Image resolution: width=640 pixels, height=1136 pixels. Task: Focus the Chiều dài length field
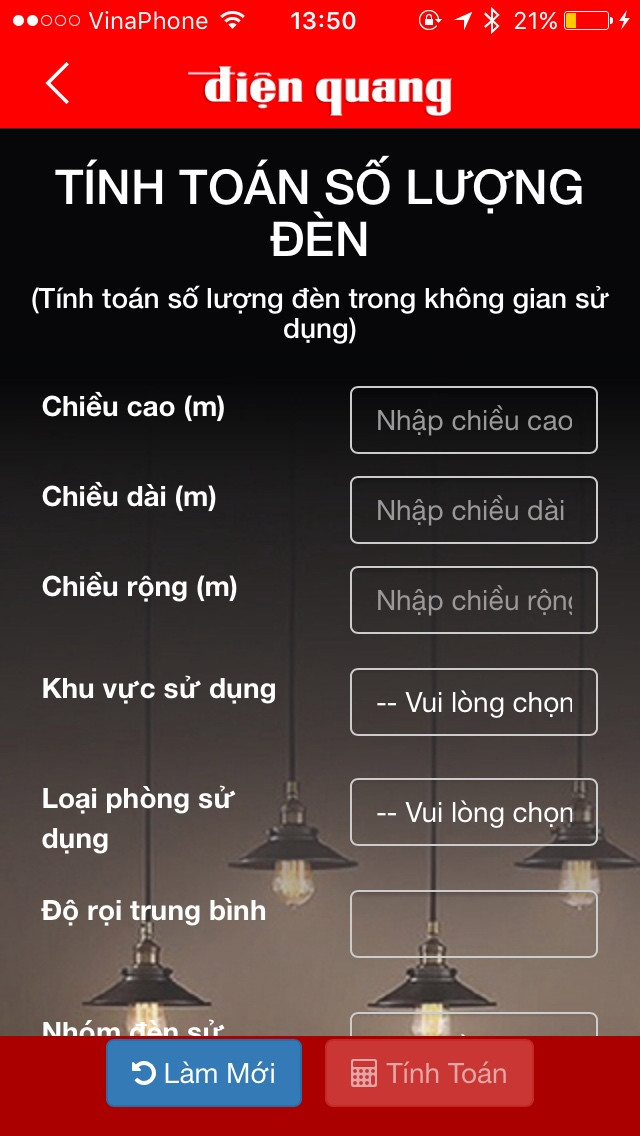473,510
